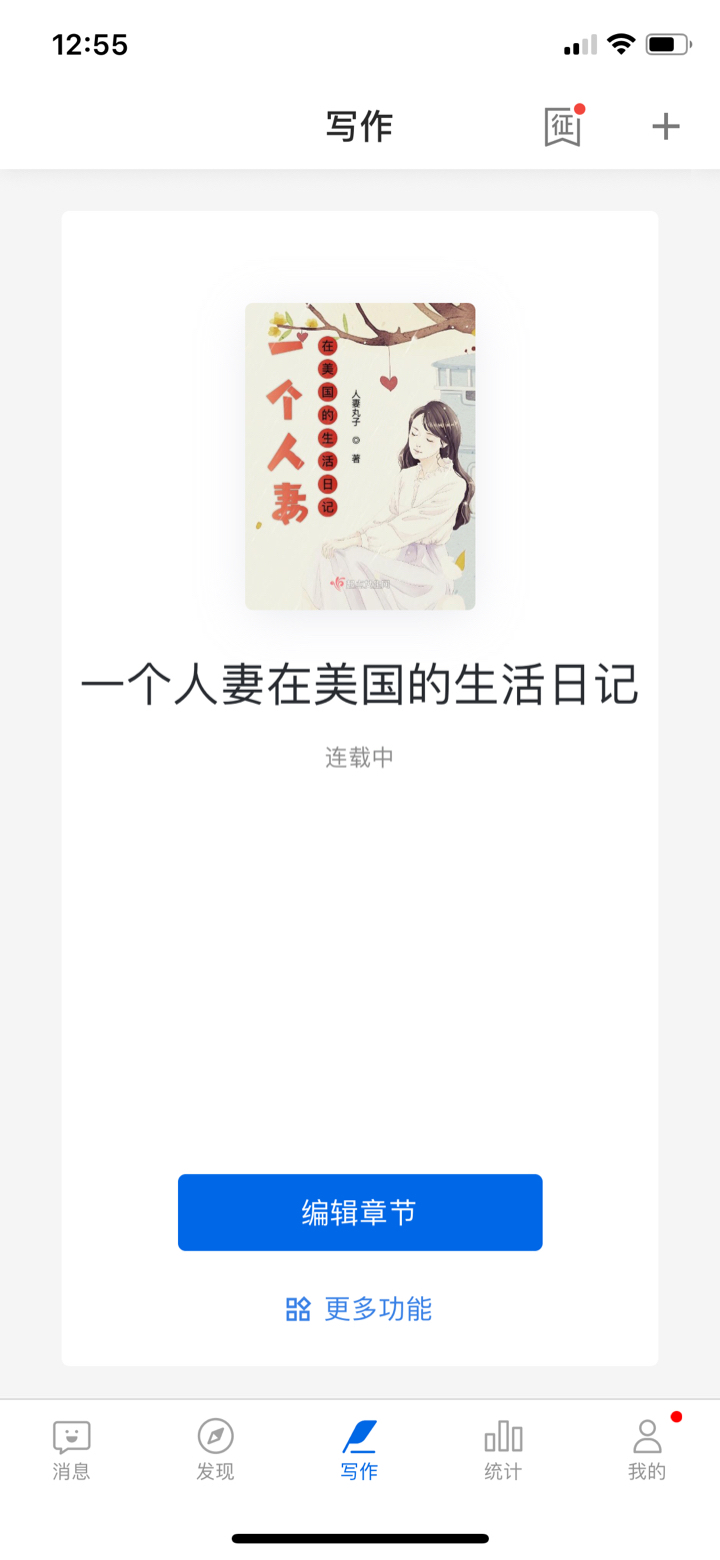Go to the 发现 tab
The width and height of the screenshot is (720, 1560).
[x=215, y=1448]
